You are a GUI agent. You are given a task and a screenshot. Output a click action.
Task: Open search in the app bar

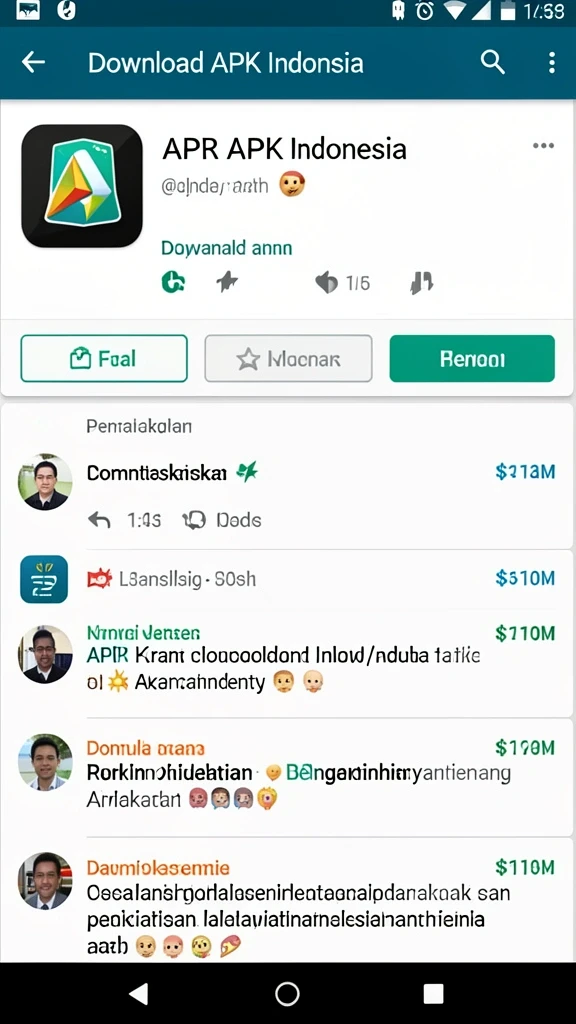click(x=493, y=63)
